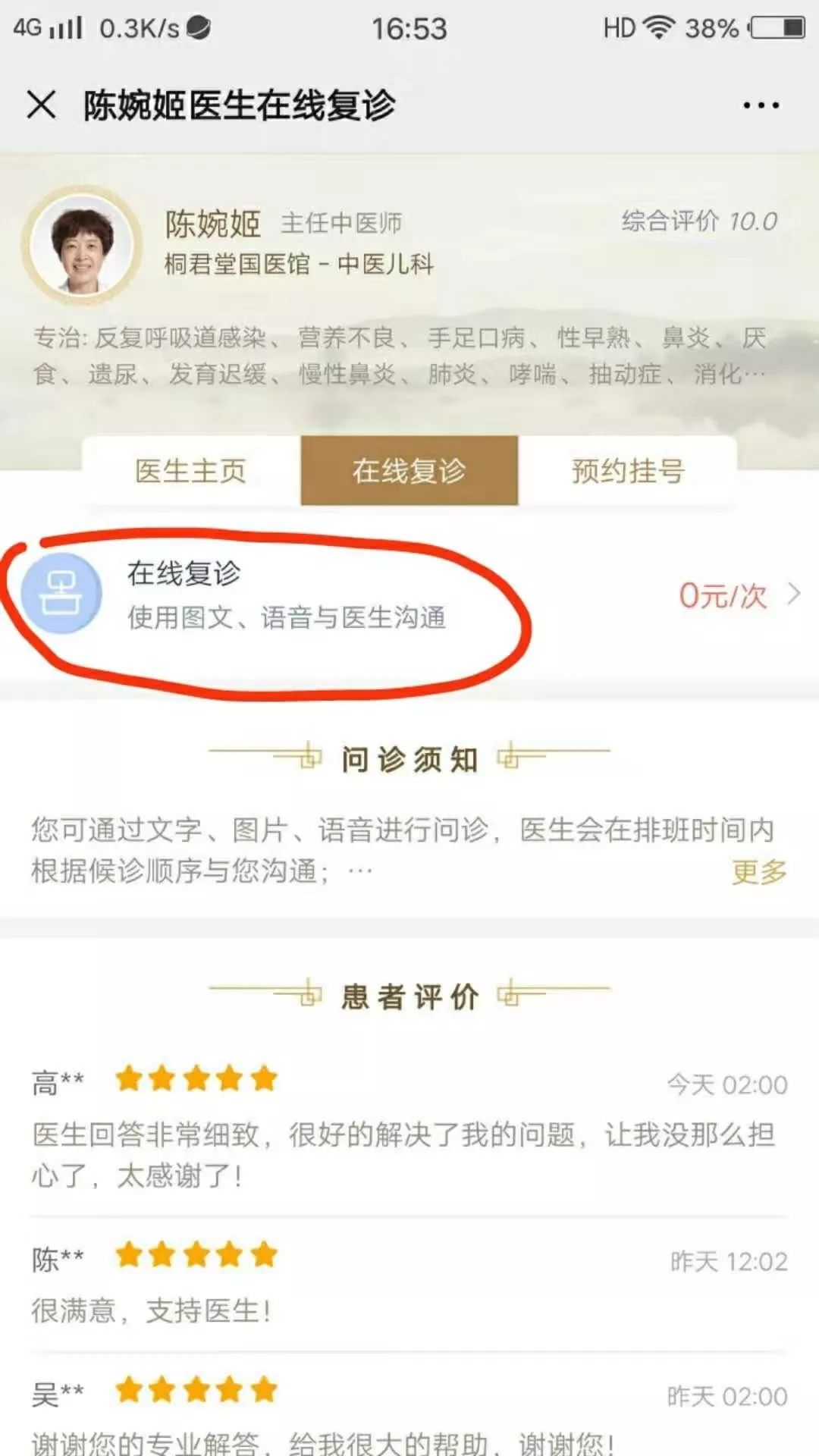This screenshot has width=819, height=1456.
Task: Close the 陈婉姬医生在线复诊 page
Action: pos(42,105)
